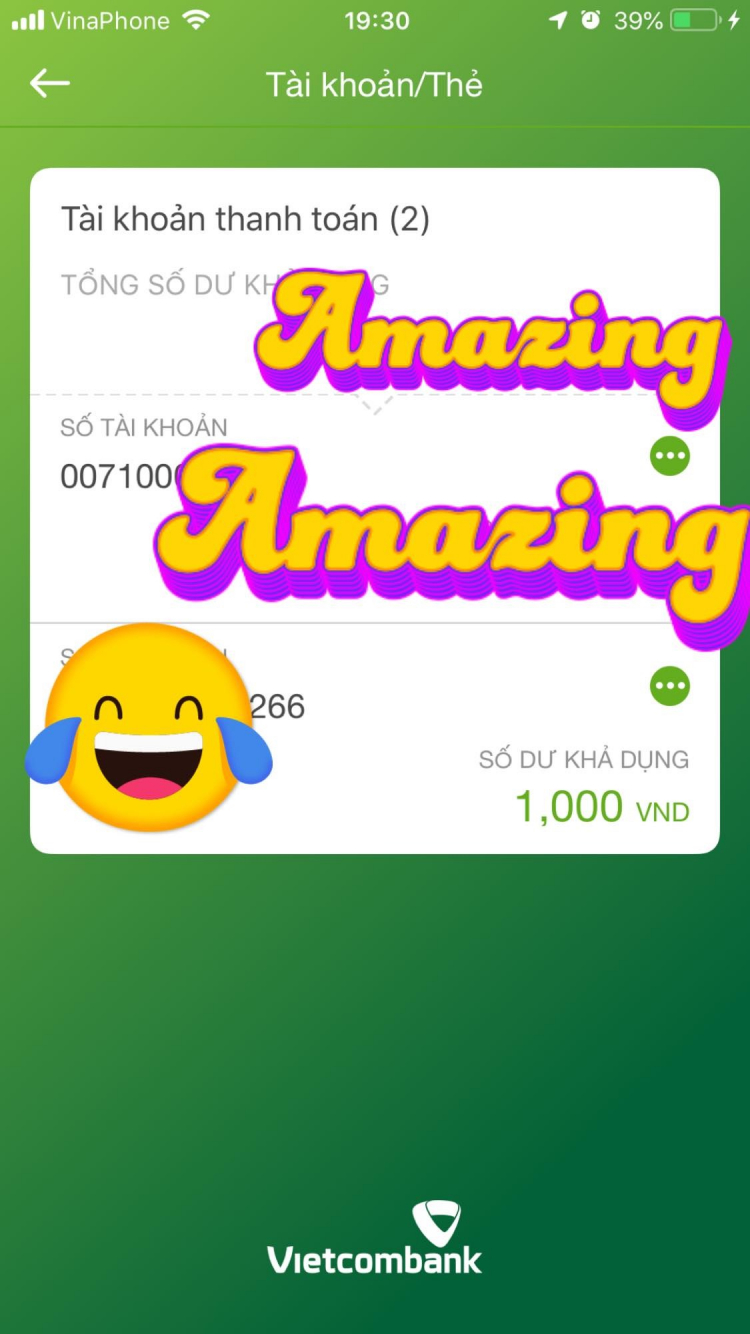The width and height of the screenshot is (750, 1334).
Task: Open options for account starting 007100
Action: [669, 457]
